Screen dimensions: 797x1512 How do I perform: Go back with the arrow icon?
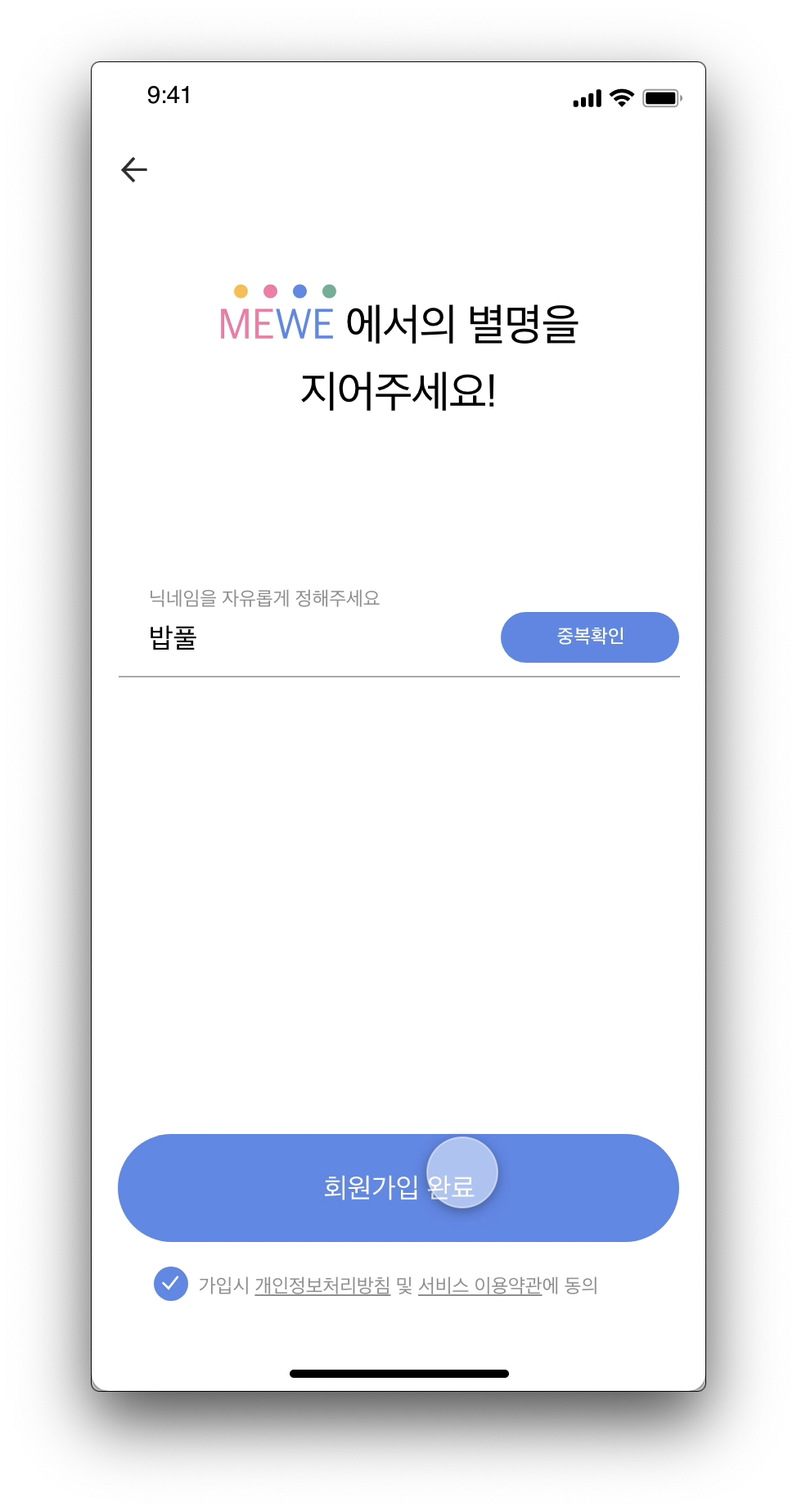click(134, 169)
